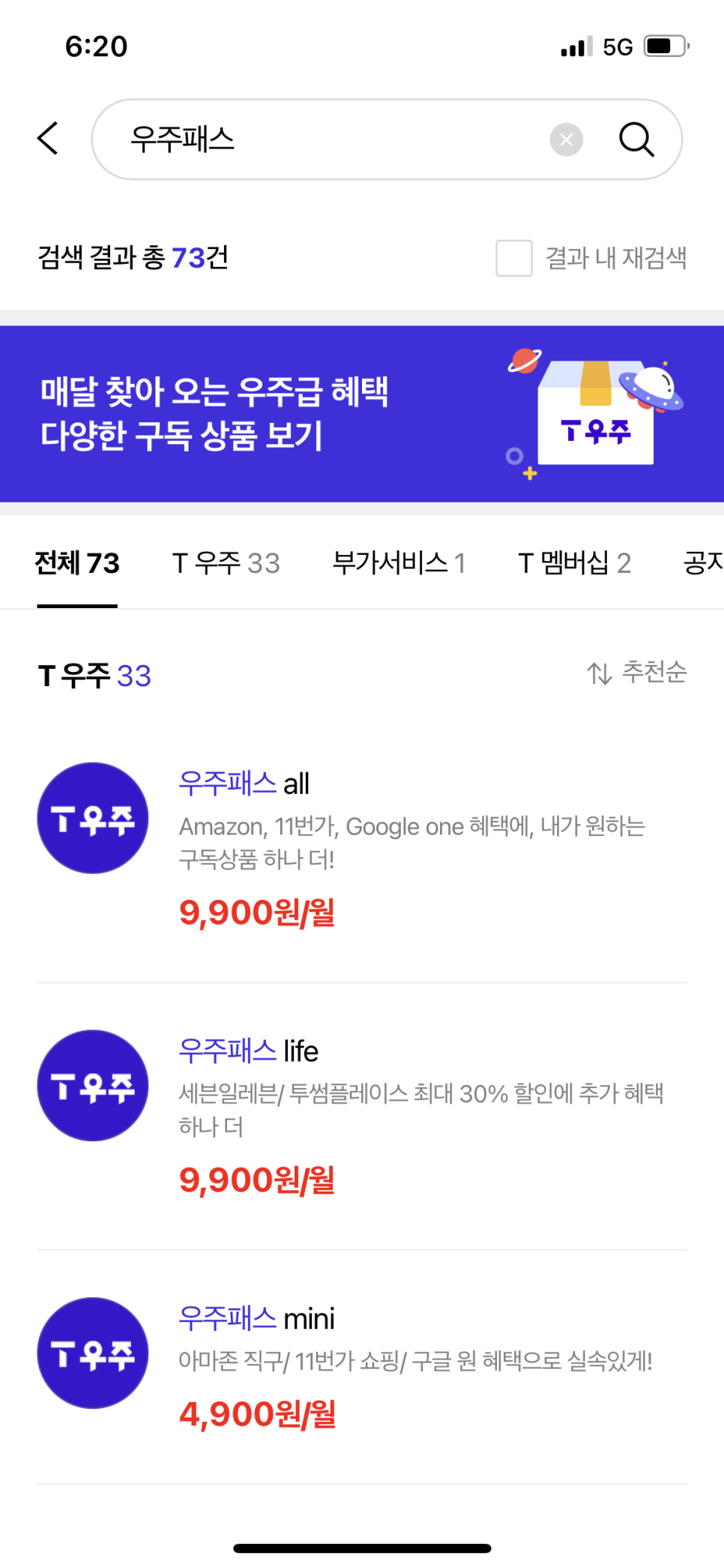The image size is (724, 1568).
Task: Open the 우주패스 all result
Action: [362, 848]
